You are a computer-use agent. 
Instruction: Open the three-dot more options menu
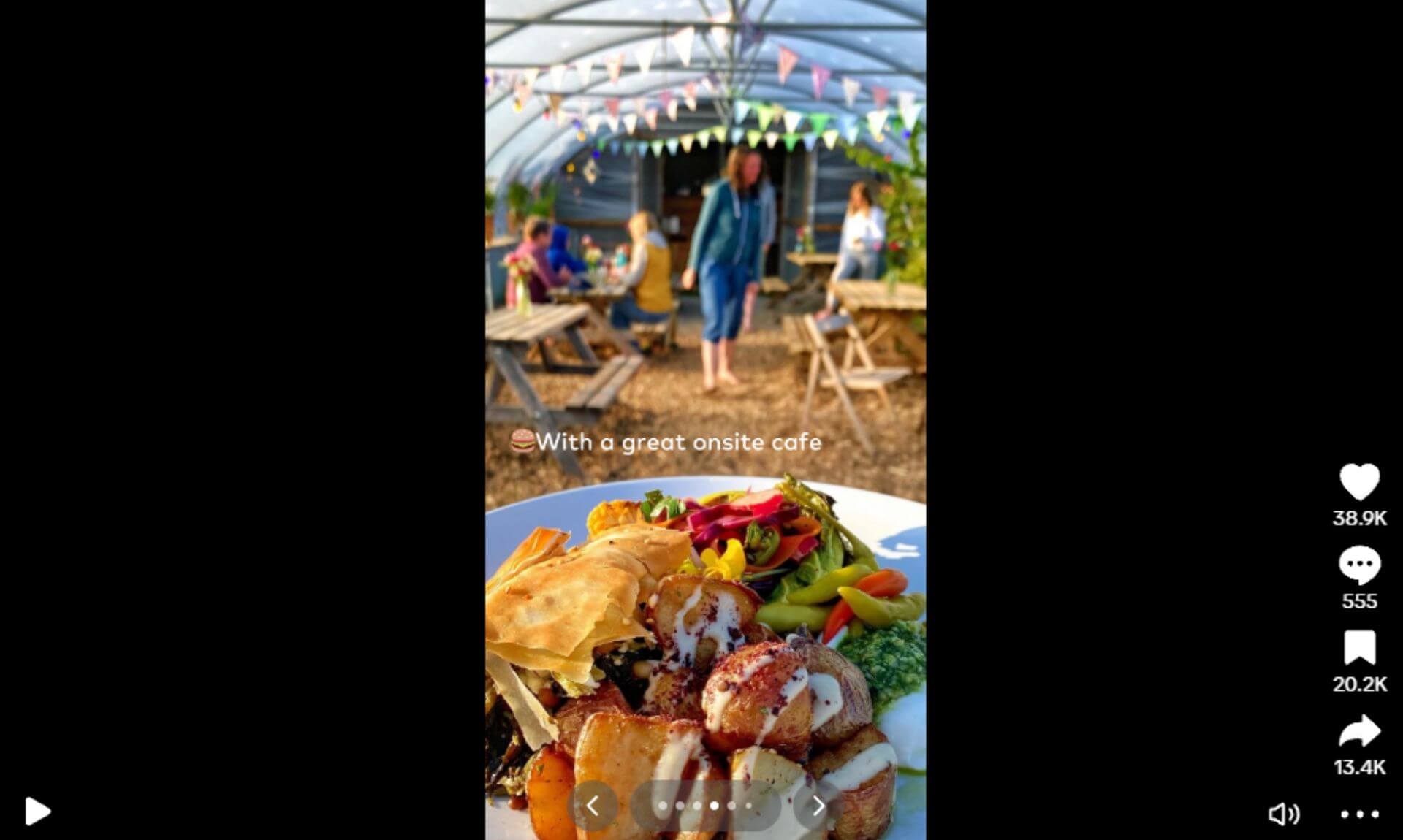point(1359,814)
